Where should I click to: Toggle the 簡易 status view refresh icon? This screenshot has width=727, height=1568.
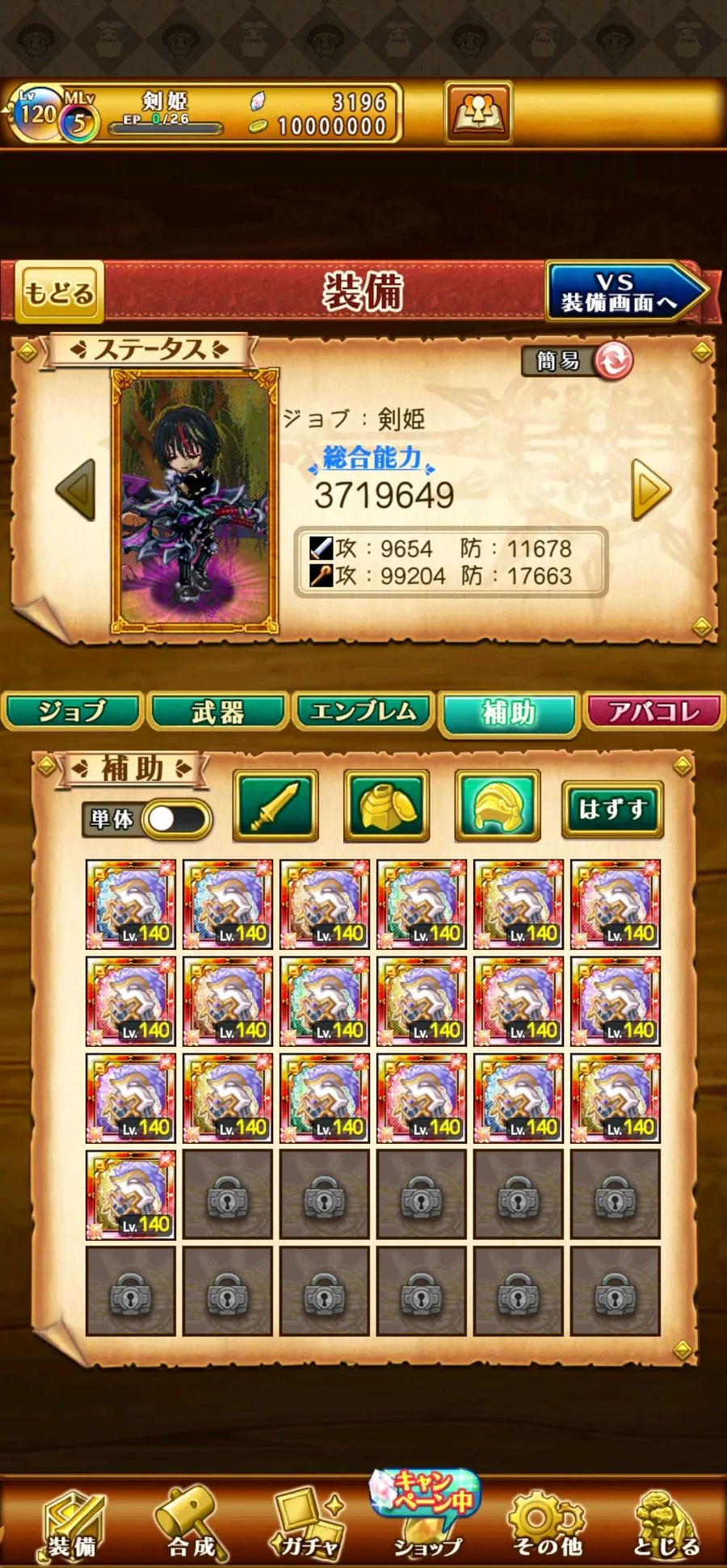click(x=614, y=360)
